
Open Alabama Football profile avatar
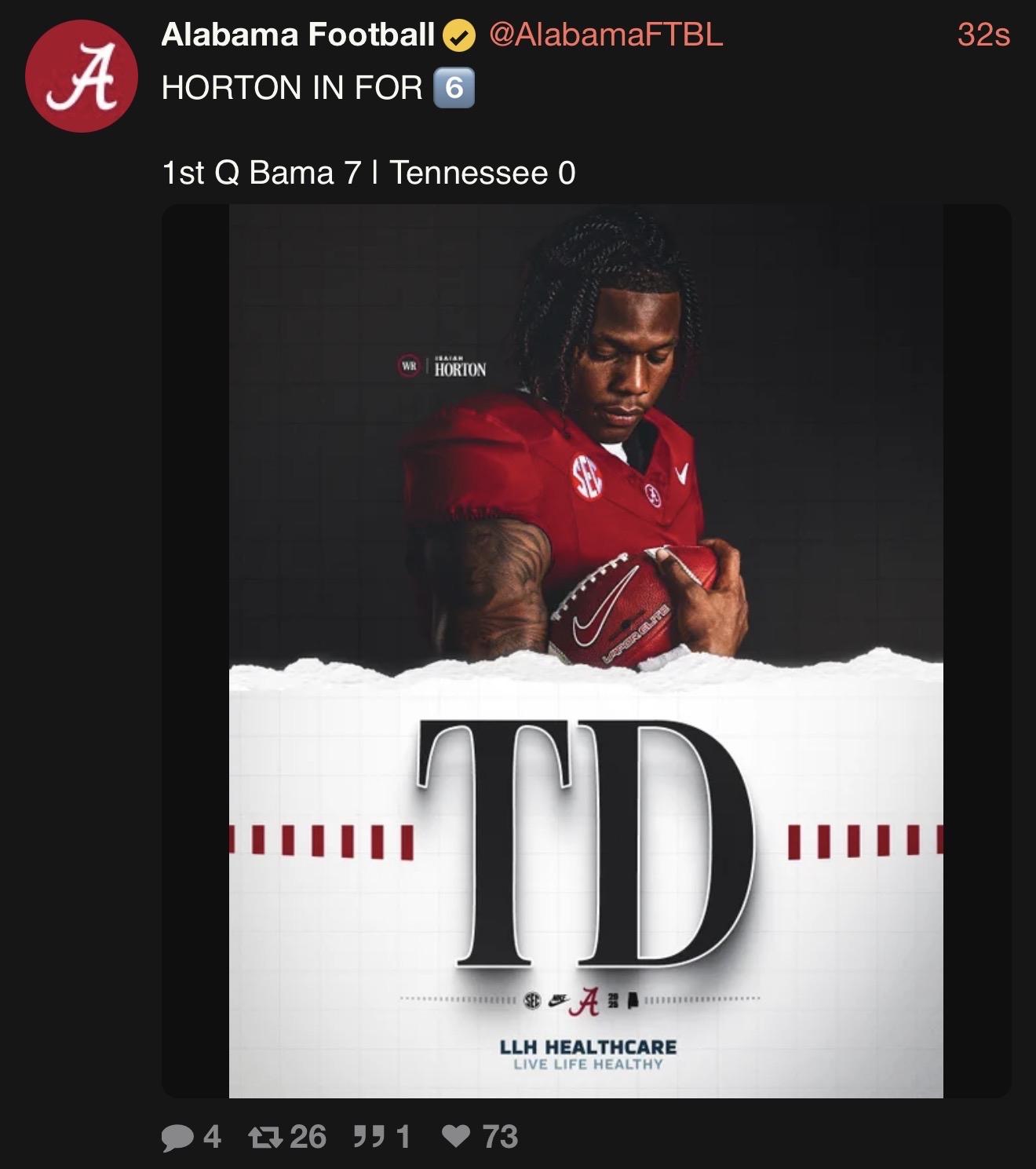point(81,76)
